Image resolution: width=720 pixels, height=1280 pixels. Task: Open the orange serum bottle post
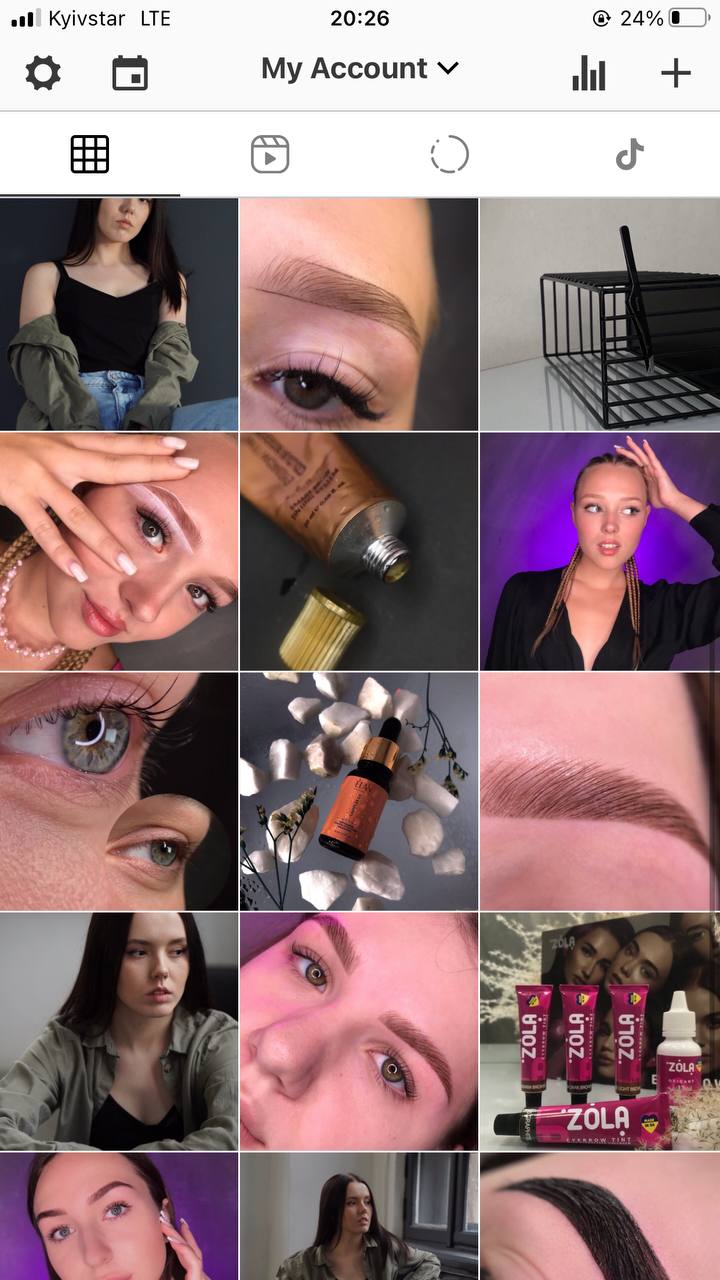pos(359,791)
